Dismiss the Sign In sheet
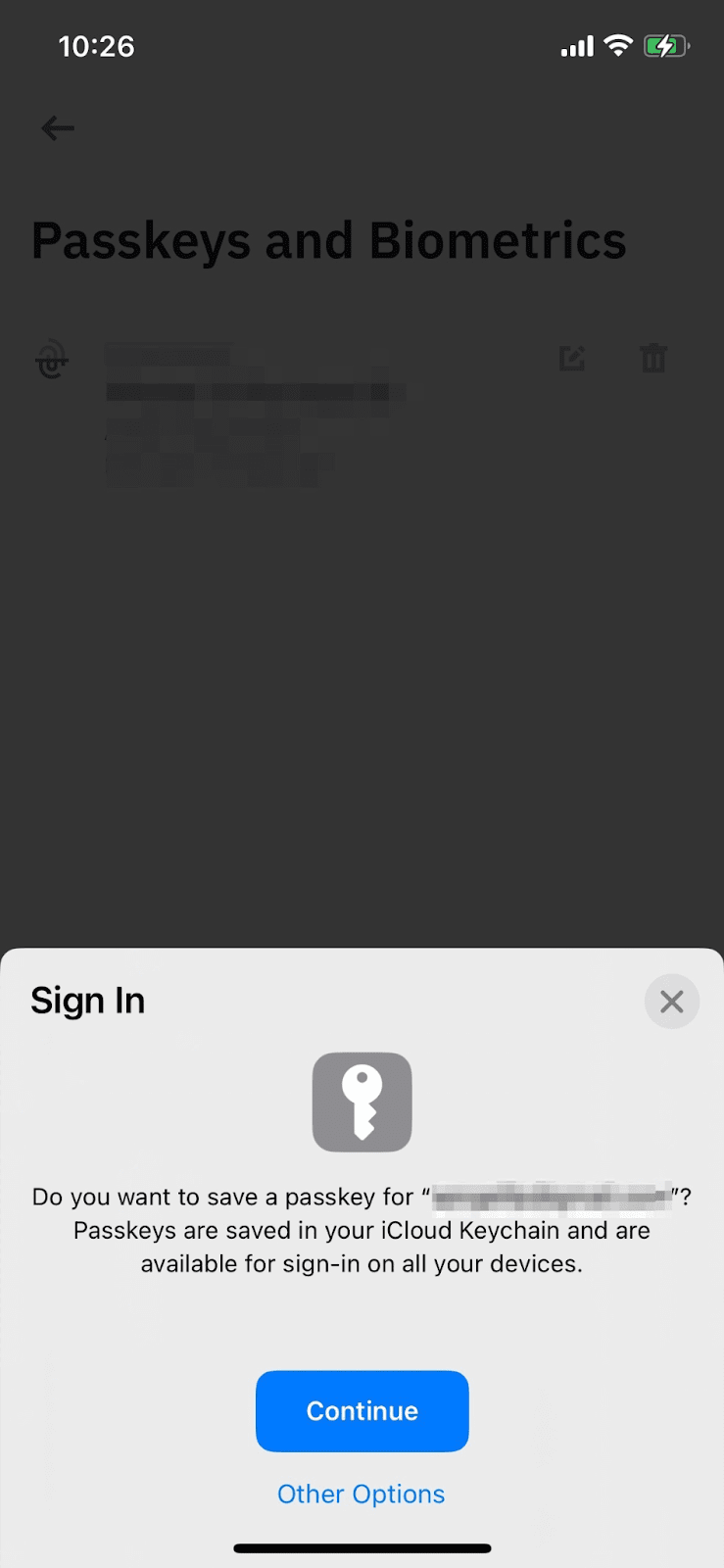 click(x=671, y=1001)
